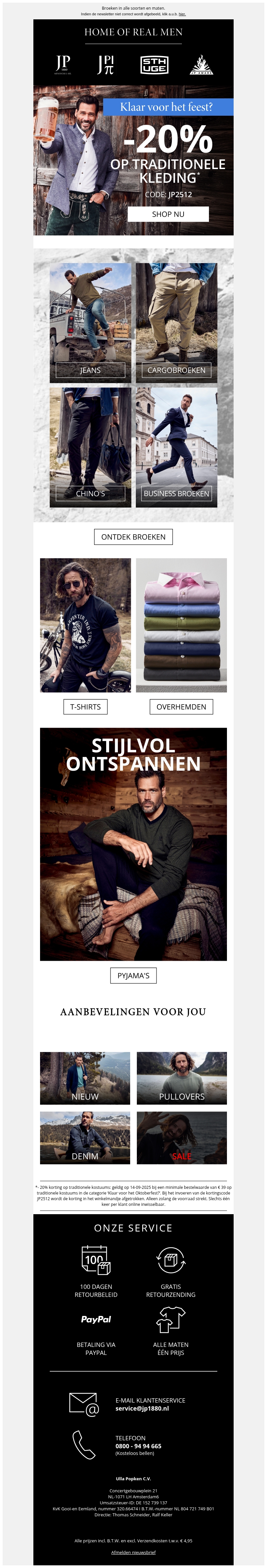Tap ONTDEK BROEKEN button
This screenshot has width=267, height=1568.
click(133, 537)
